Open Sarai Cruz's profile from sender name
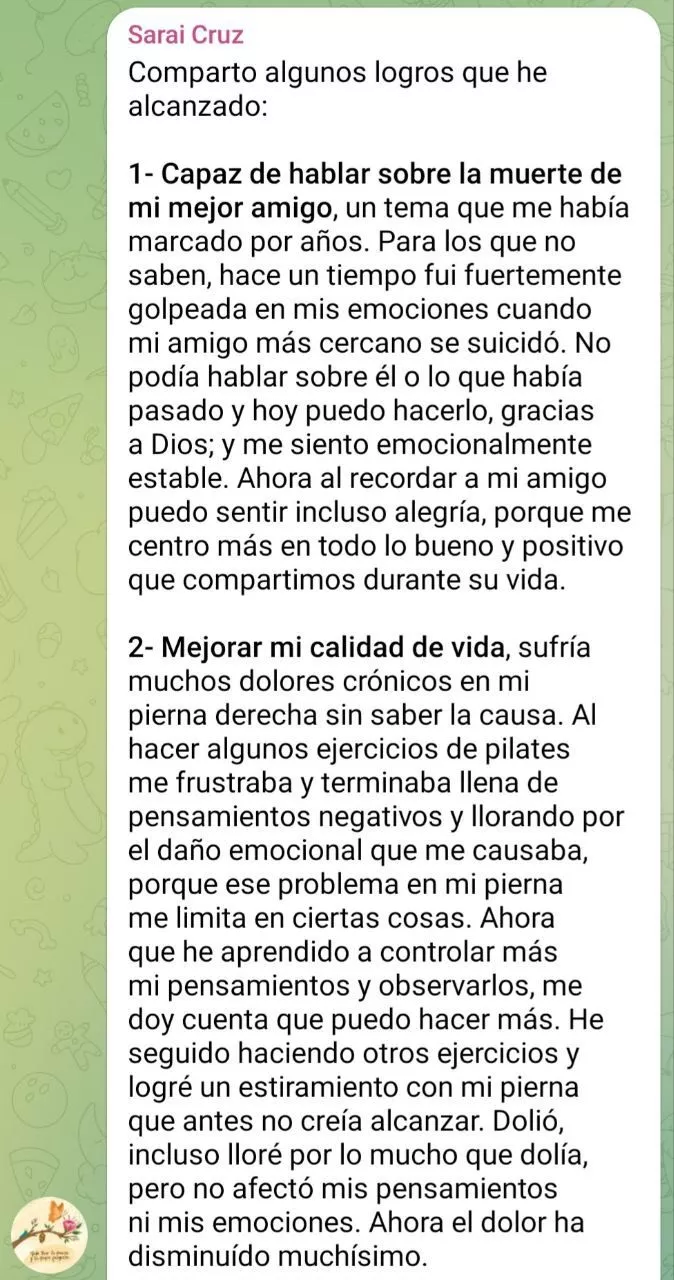The height and width of the screenshot is (1280, 674). (x=186, y=36)
